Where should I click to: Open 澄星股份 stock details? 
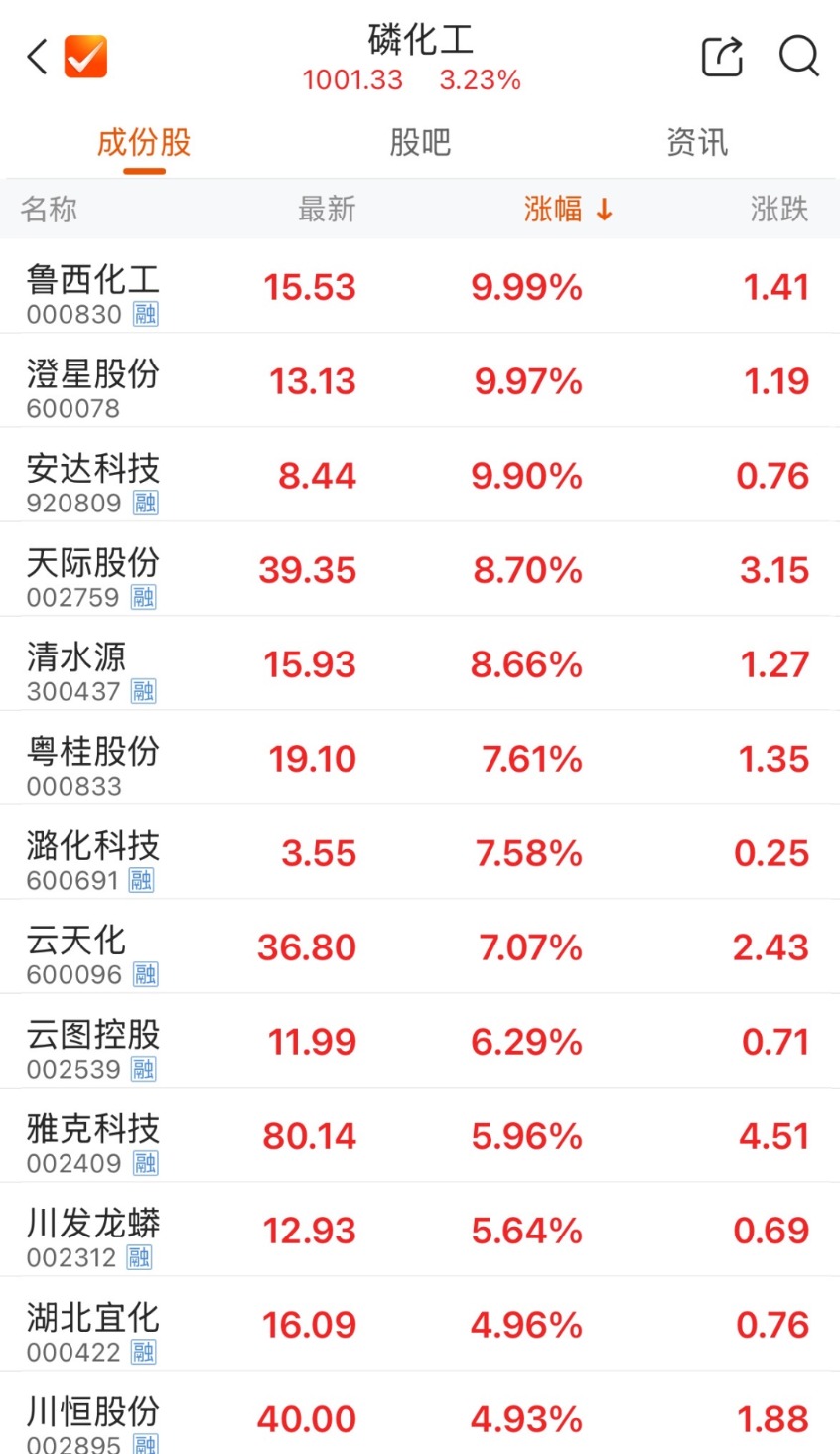point(93,381)
